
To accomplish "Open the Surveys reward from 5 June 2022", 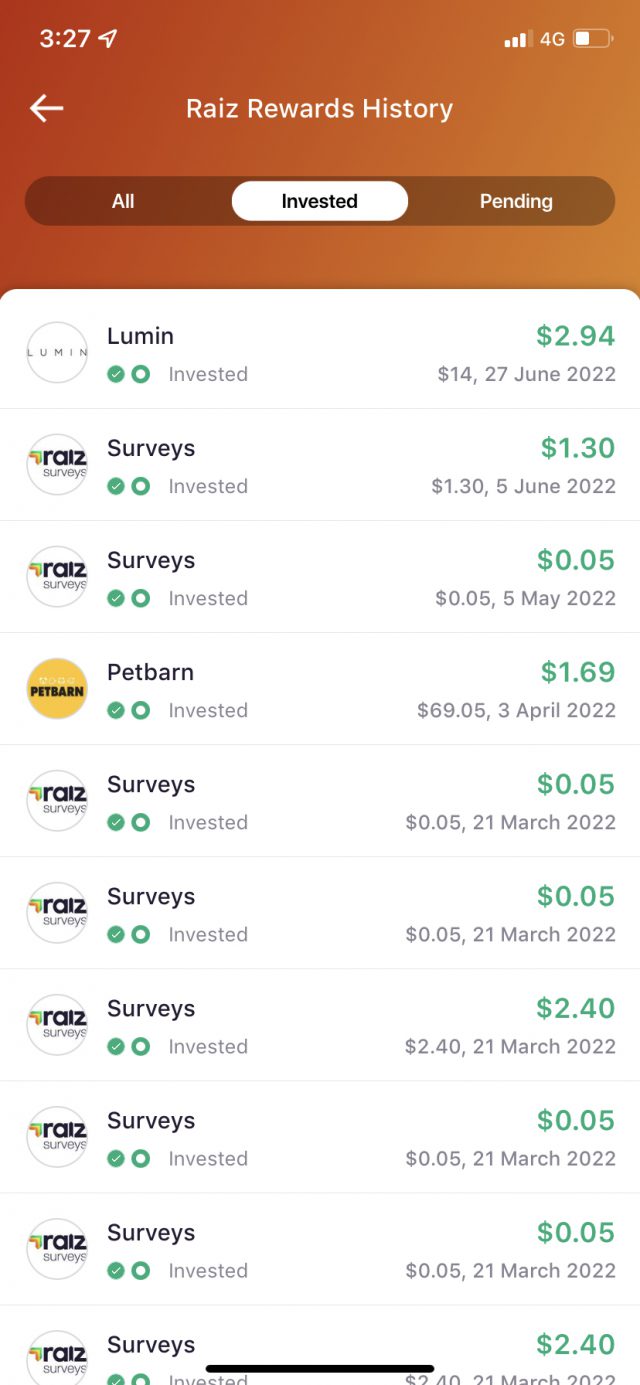I will tap(320, 465).
